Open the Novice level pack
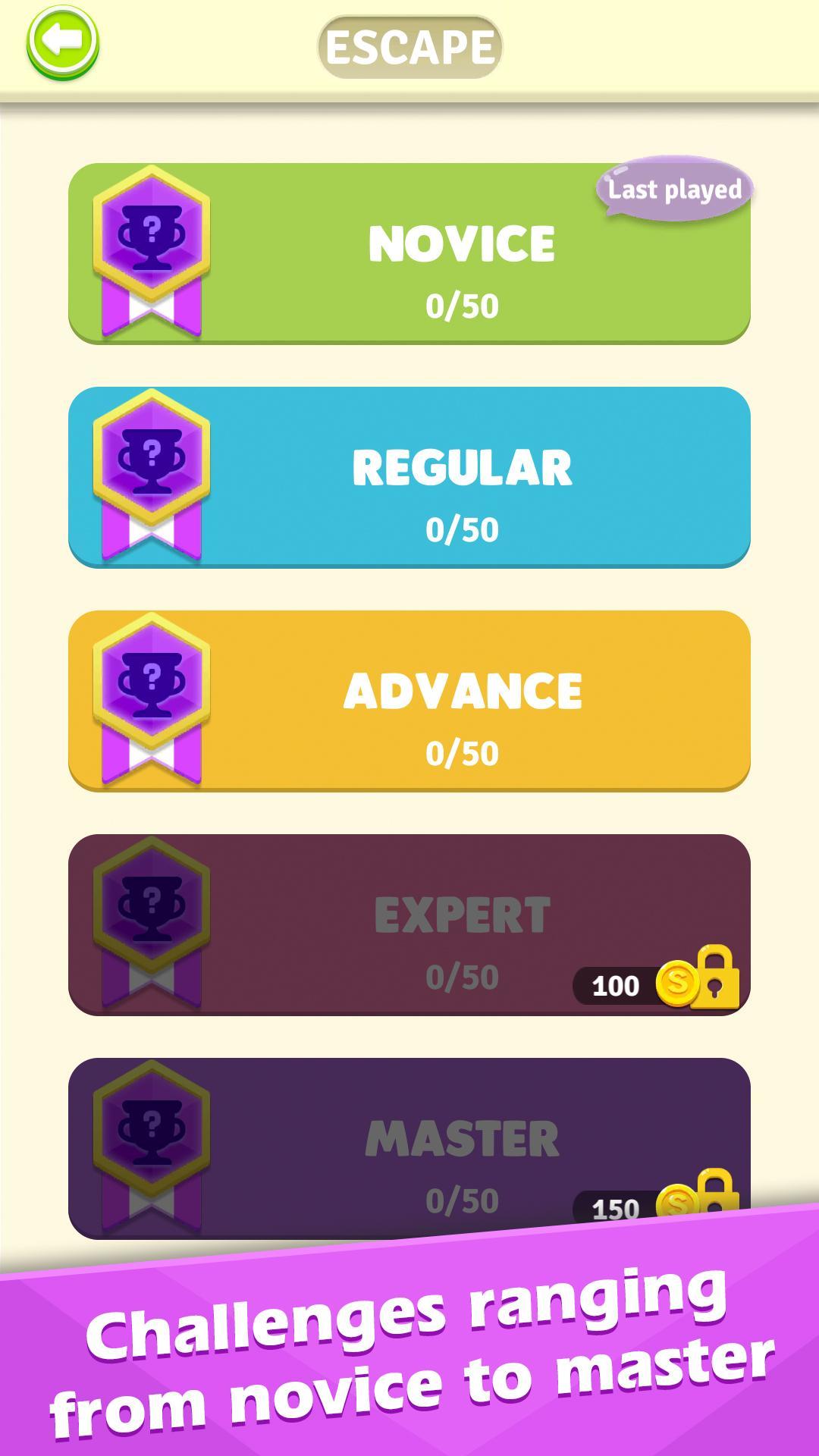 tap(409, 254)
